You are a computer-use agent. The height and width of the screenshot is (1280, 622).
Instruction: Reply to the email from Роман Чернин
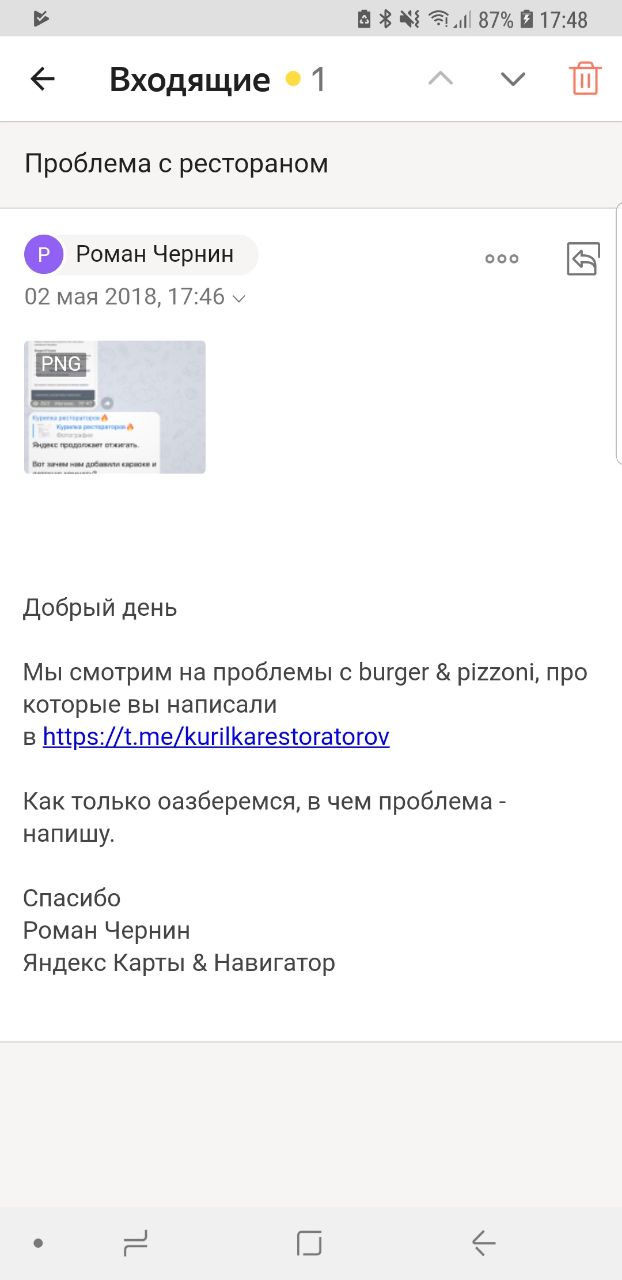tap(583, 259)
